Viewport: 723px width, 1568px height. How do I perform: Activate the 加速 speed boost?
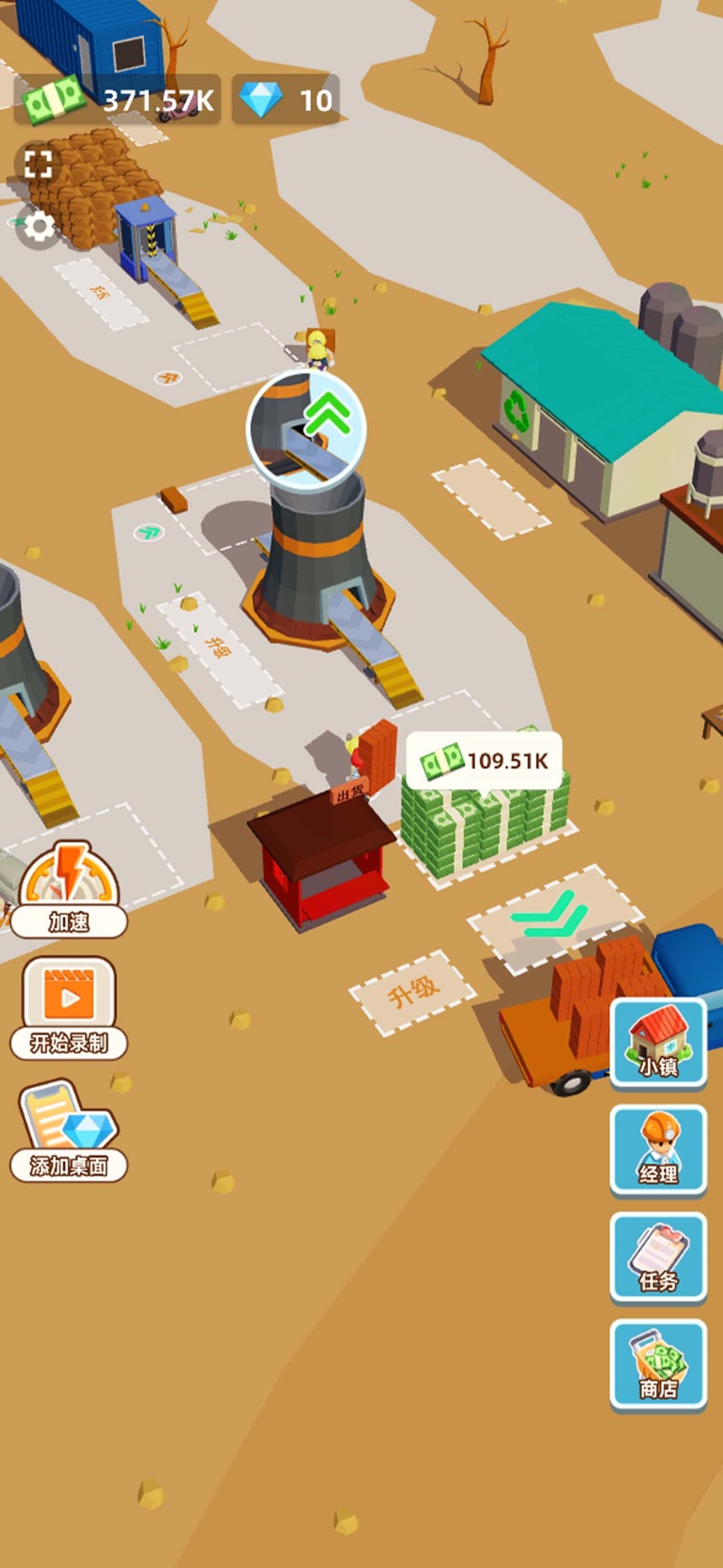pos(69,891)
